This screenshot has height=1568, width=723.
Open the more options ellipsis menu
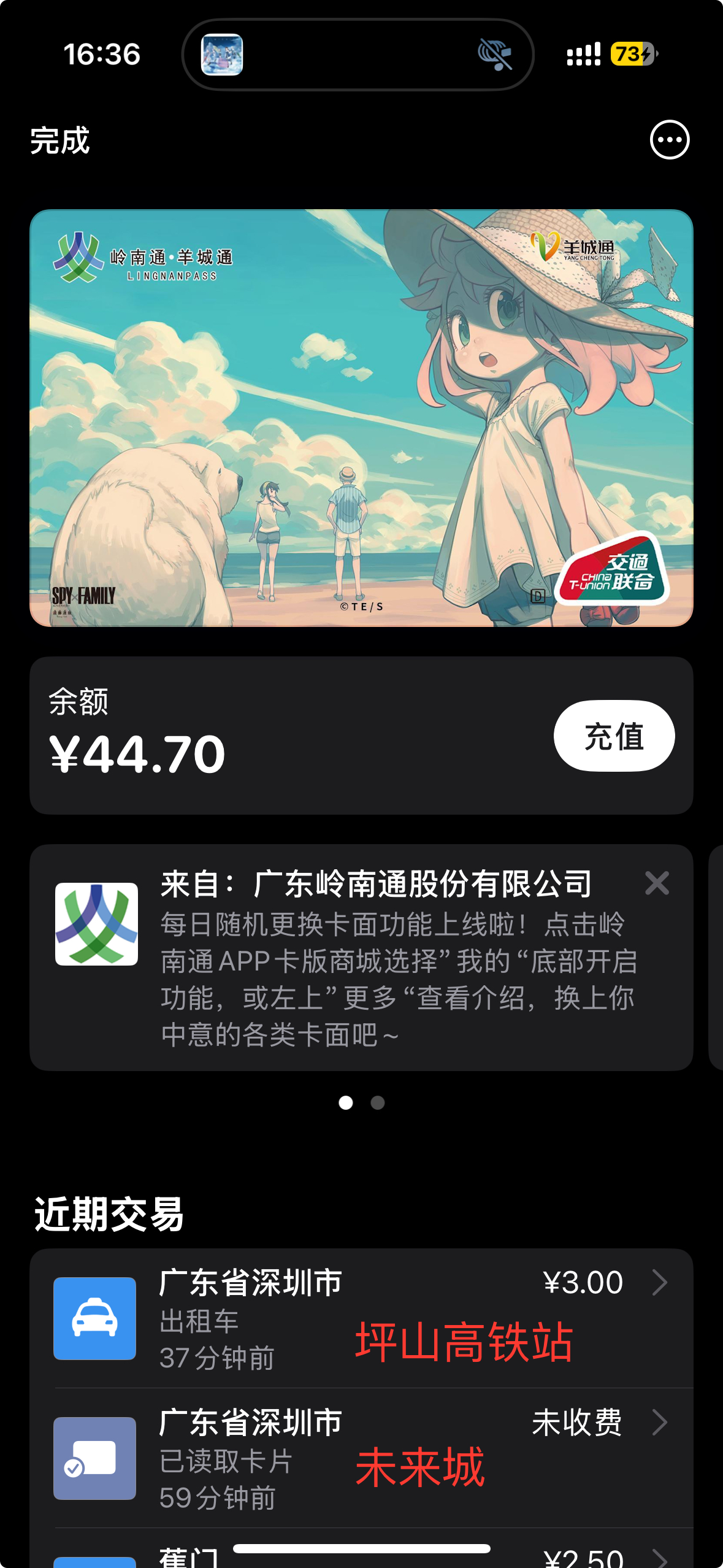click(x=669, y=140)
